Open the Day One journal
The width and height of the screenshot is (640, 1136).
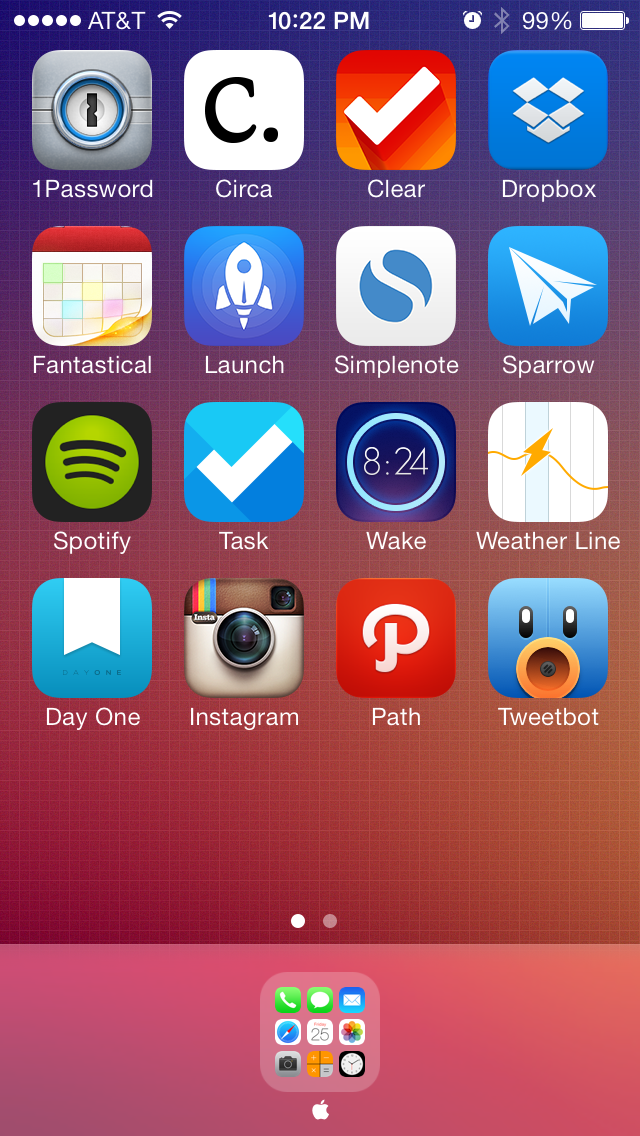coord(92,638)
